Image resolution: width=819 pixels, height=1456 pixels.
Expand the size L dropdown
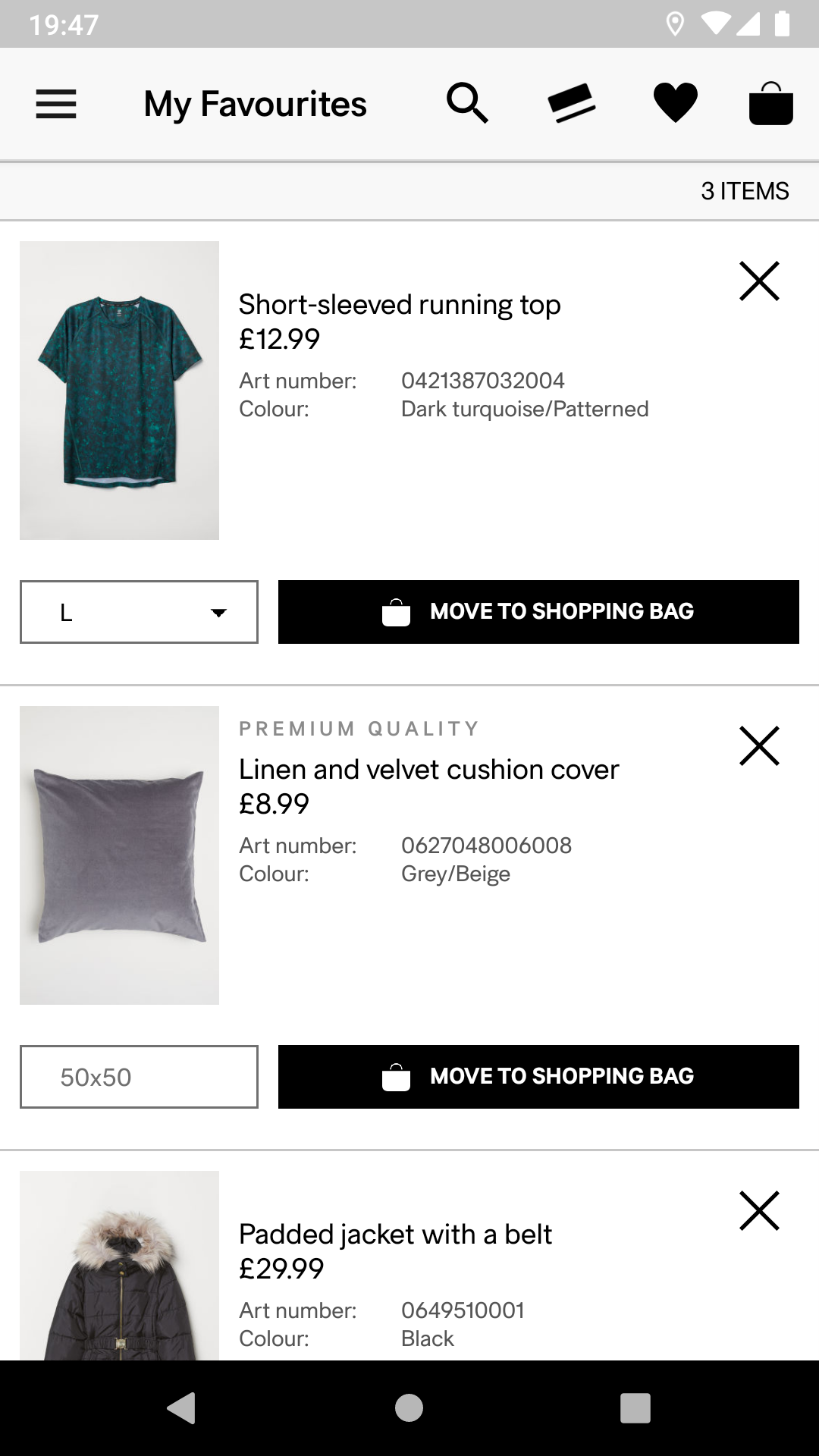tap(139, 612)
